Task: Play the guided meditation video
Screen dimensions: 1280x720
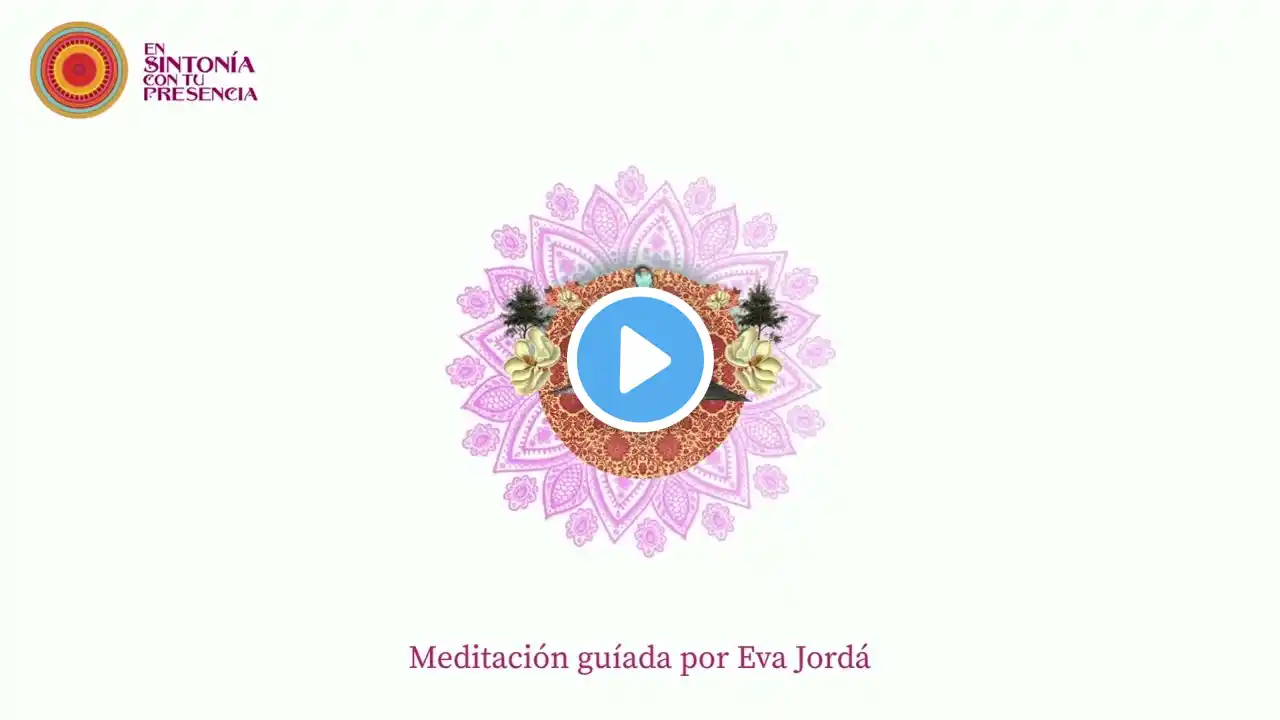Action: pos(640,359)
